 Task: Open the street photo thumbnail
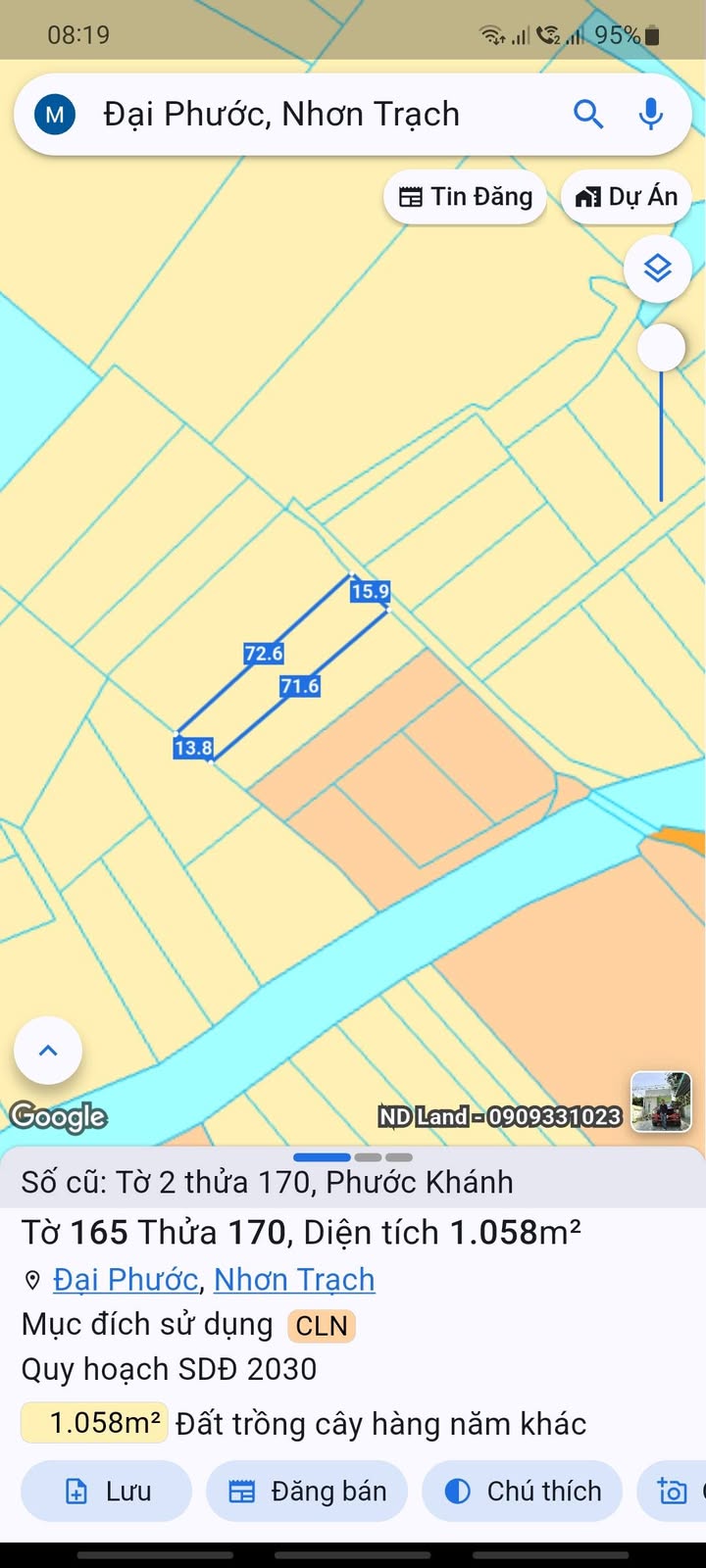coord(661,1102)
